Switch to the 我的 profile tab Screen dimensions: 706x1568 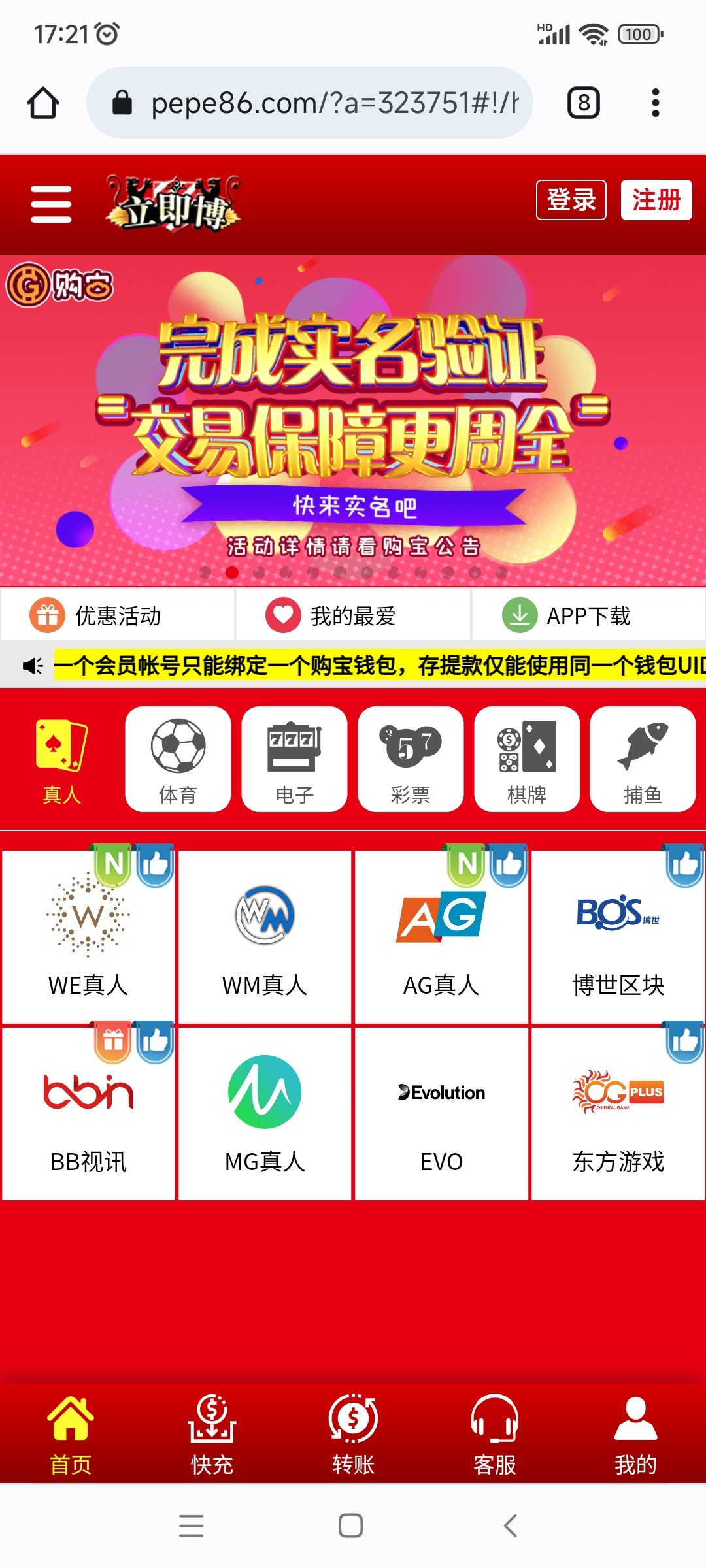coord(635,1434)
